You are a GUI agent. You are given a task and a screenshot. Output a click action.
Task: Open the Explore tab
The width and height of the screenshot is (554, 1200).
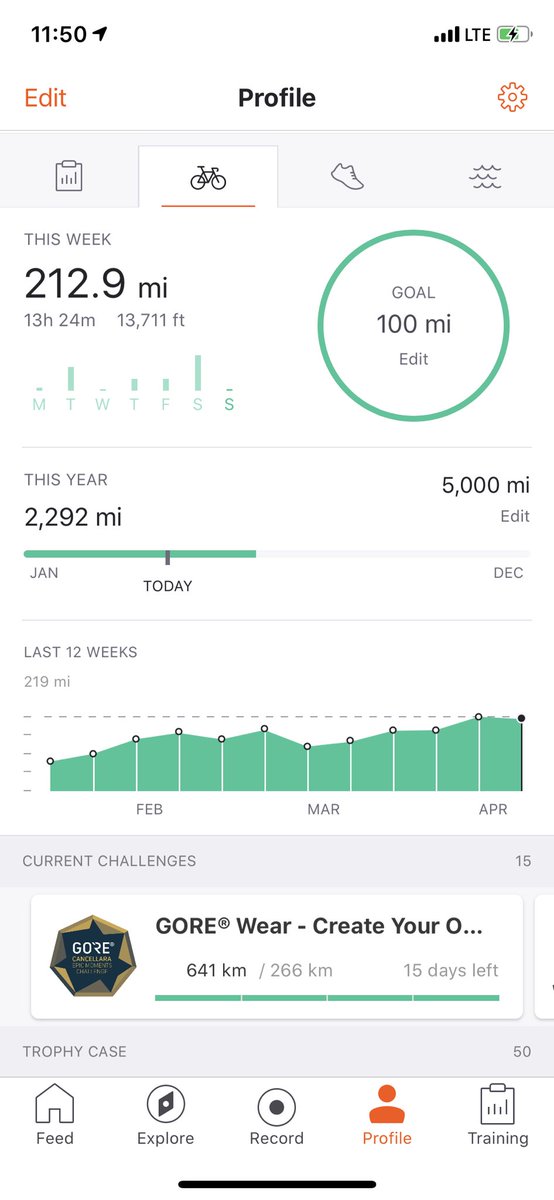pyautogui.click(x=165, y=1115)
